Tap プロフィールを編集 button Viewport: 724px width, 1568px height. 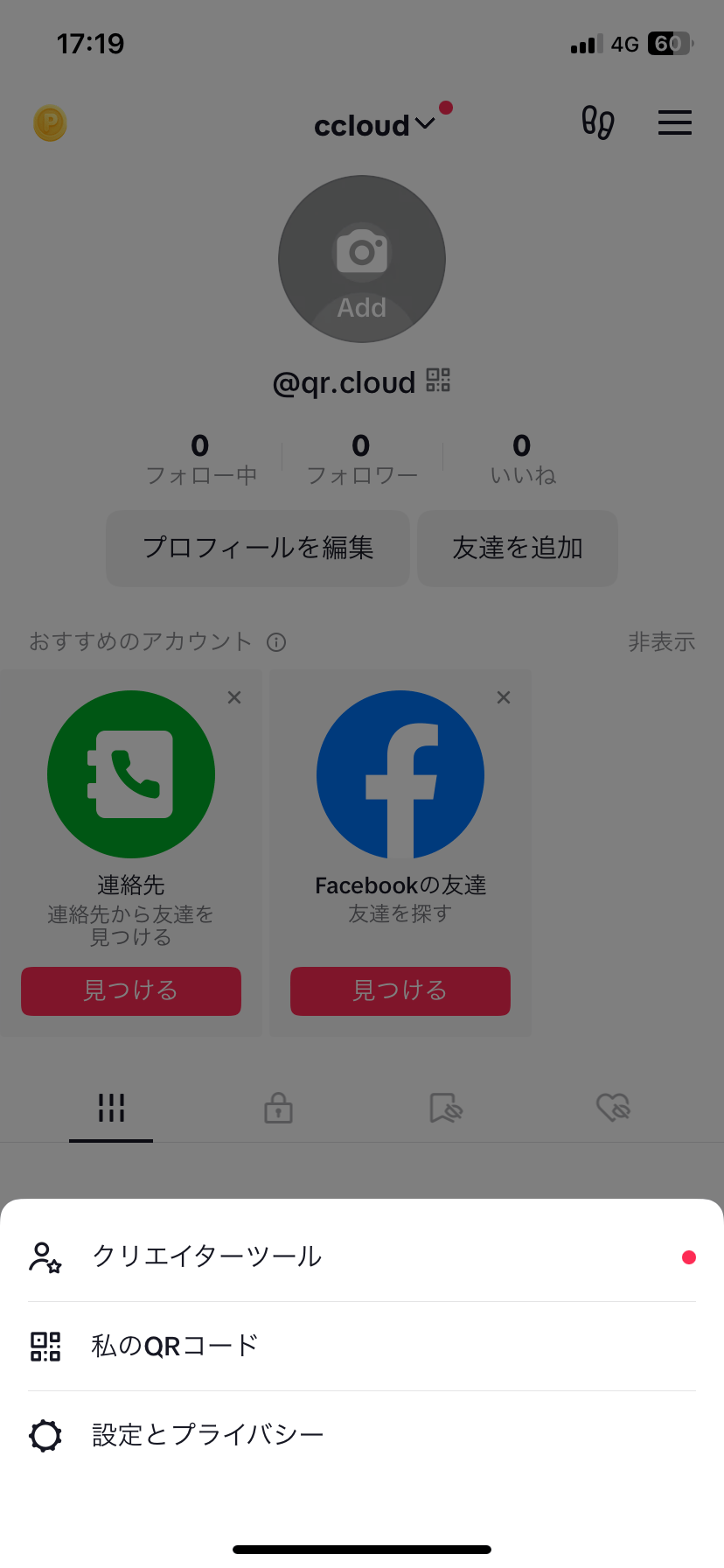[x=257, y=548]
